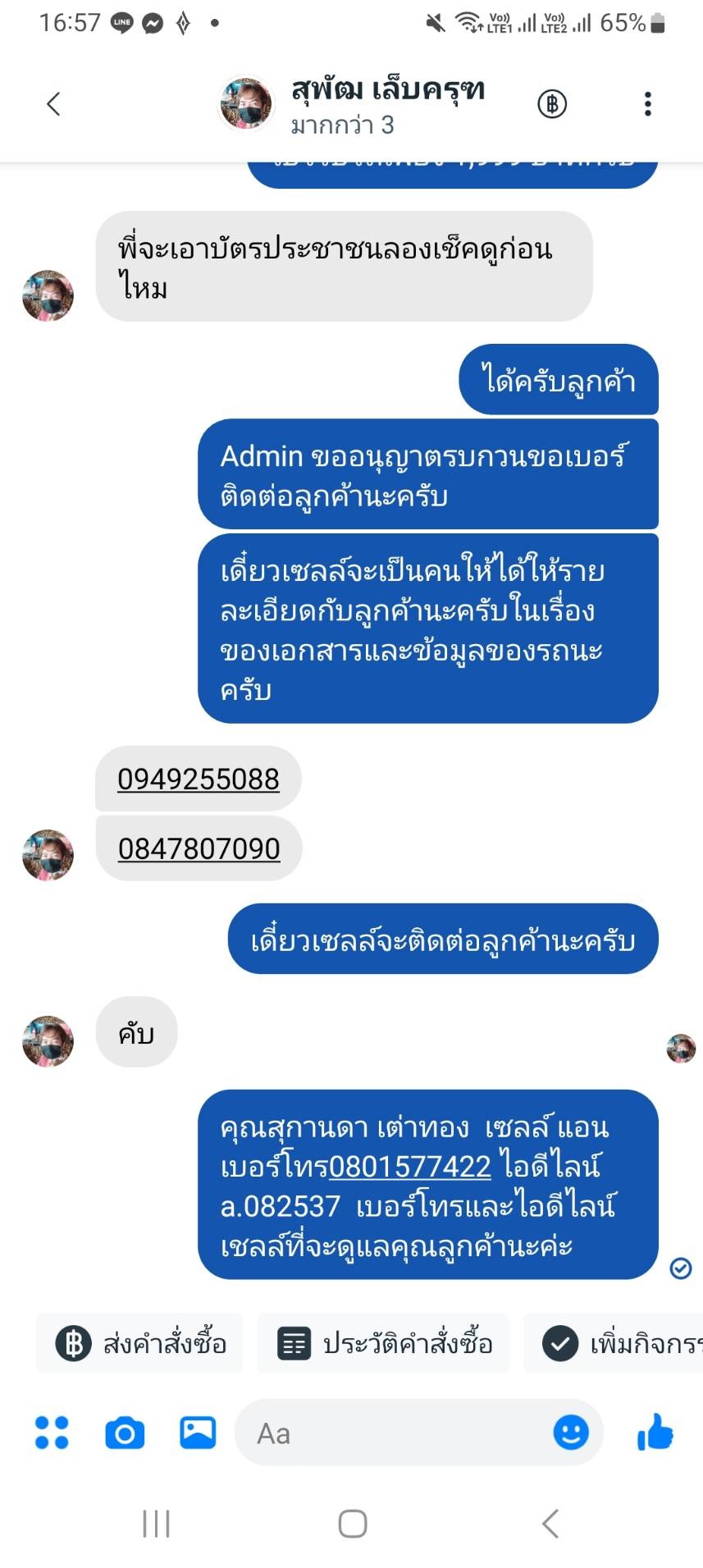
Task: Tap sender avatar beside คับ message
Action: [x=48, y=1040]
